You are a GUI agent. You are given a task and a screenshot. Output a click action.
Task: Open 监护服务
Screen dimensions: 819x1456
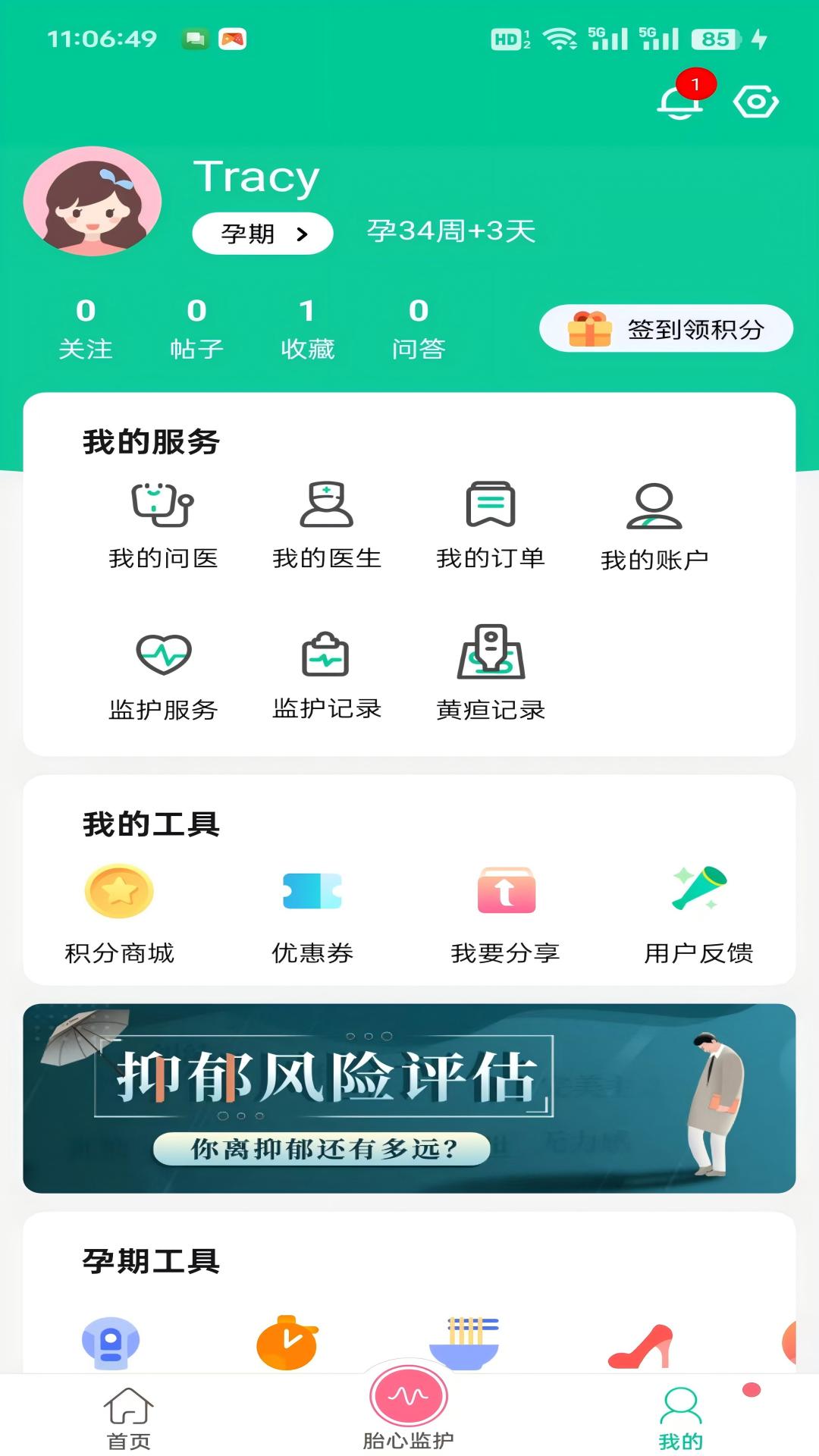(163, 675)
